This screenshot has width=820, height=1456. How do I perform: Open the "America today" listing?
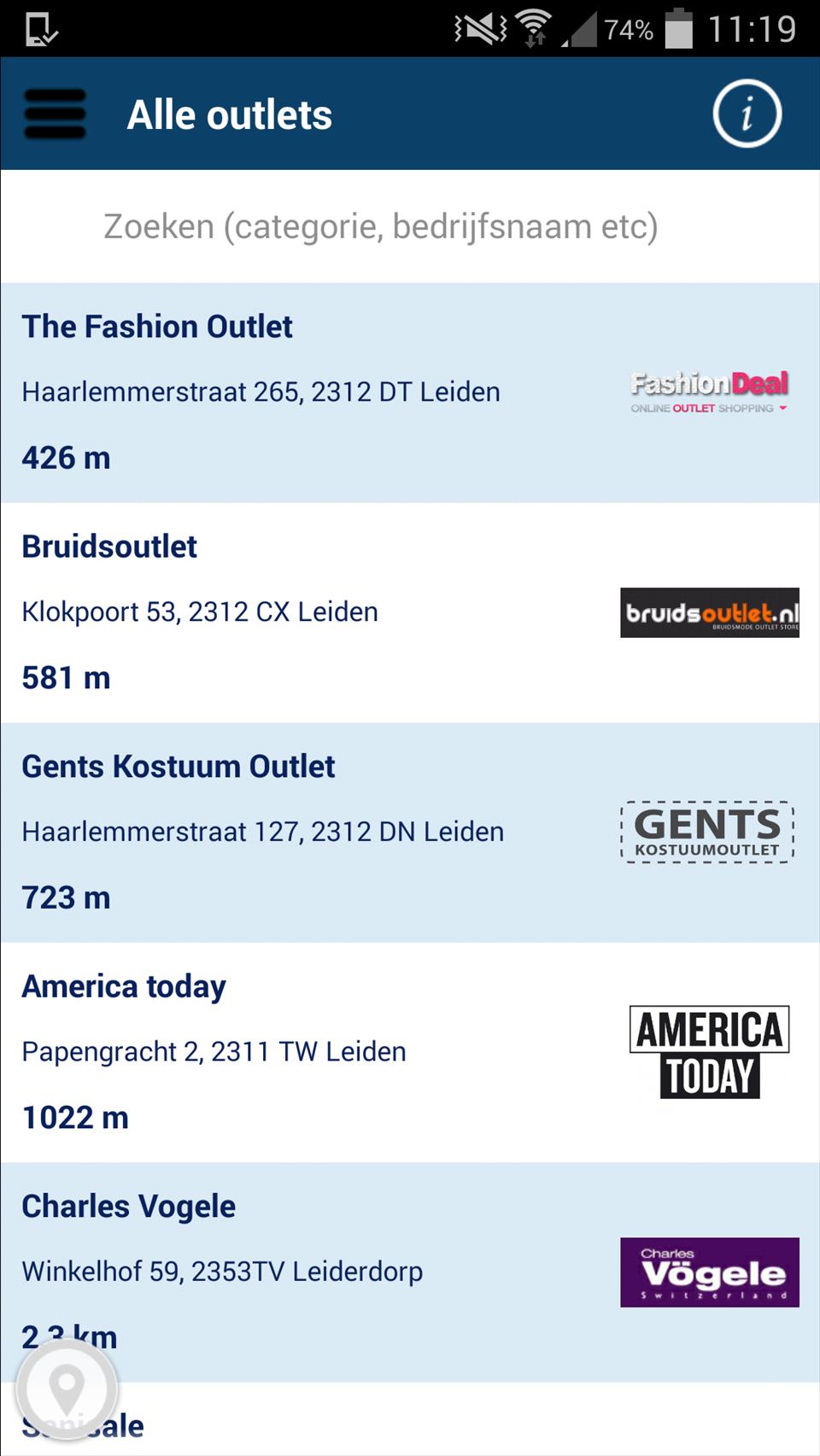[x=256, y=1050]
